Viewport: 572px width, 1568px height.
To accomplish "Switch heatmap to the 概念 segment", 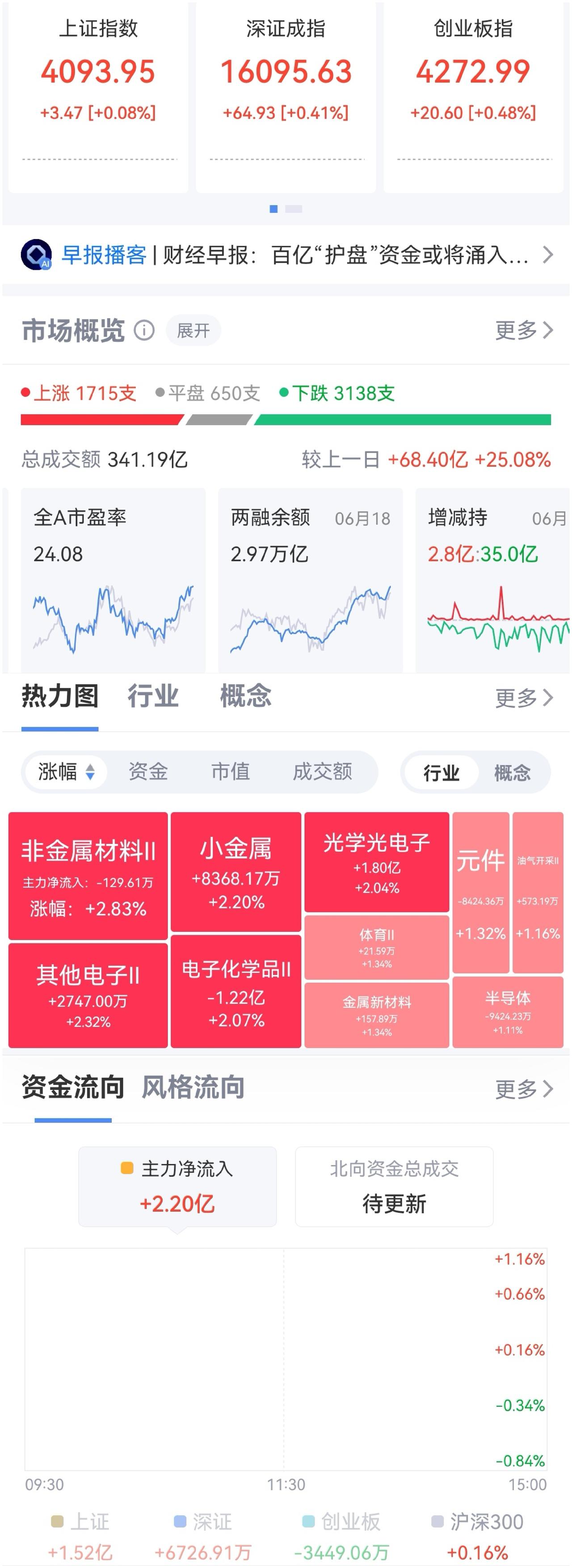I will [513, 773].
